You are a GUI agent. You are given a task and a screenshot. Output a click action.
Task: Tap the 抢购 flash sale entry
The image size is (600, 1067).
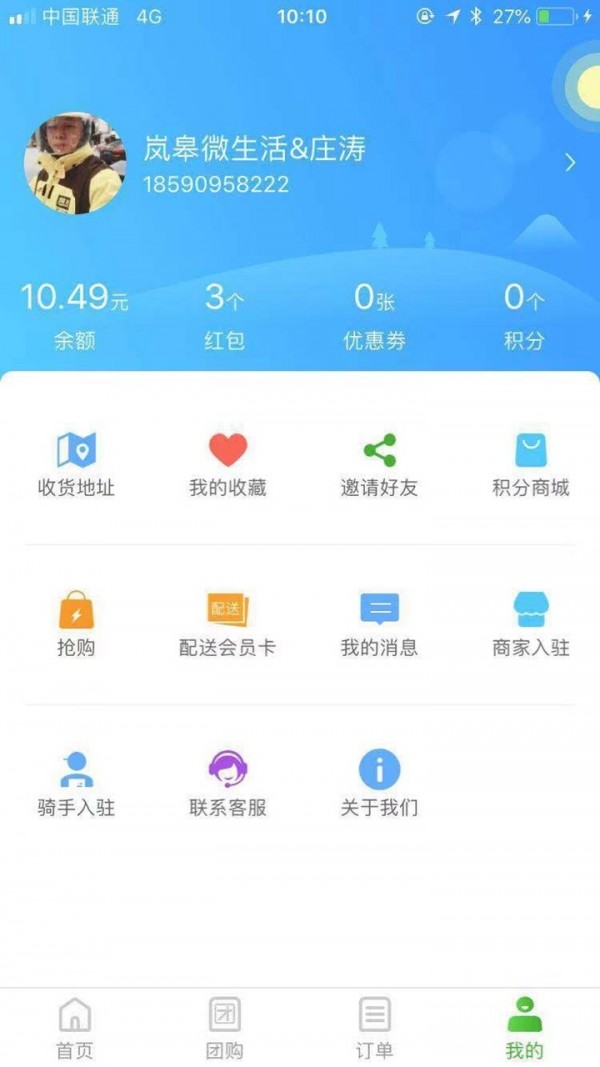coord(76,625)
